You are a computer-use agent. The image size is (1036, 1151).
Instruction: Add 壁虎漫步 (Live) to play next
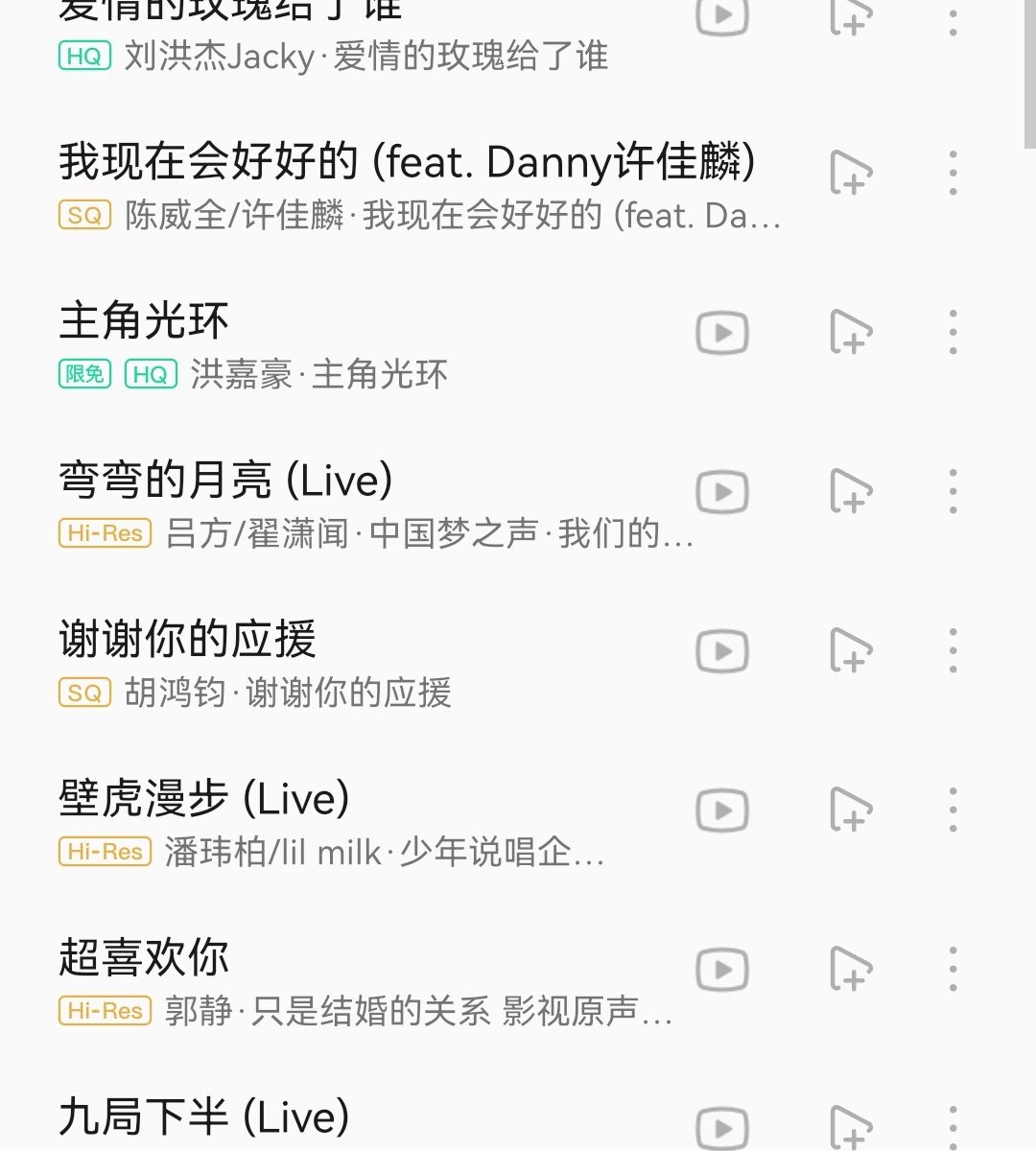850,810
